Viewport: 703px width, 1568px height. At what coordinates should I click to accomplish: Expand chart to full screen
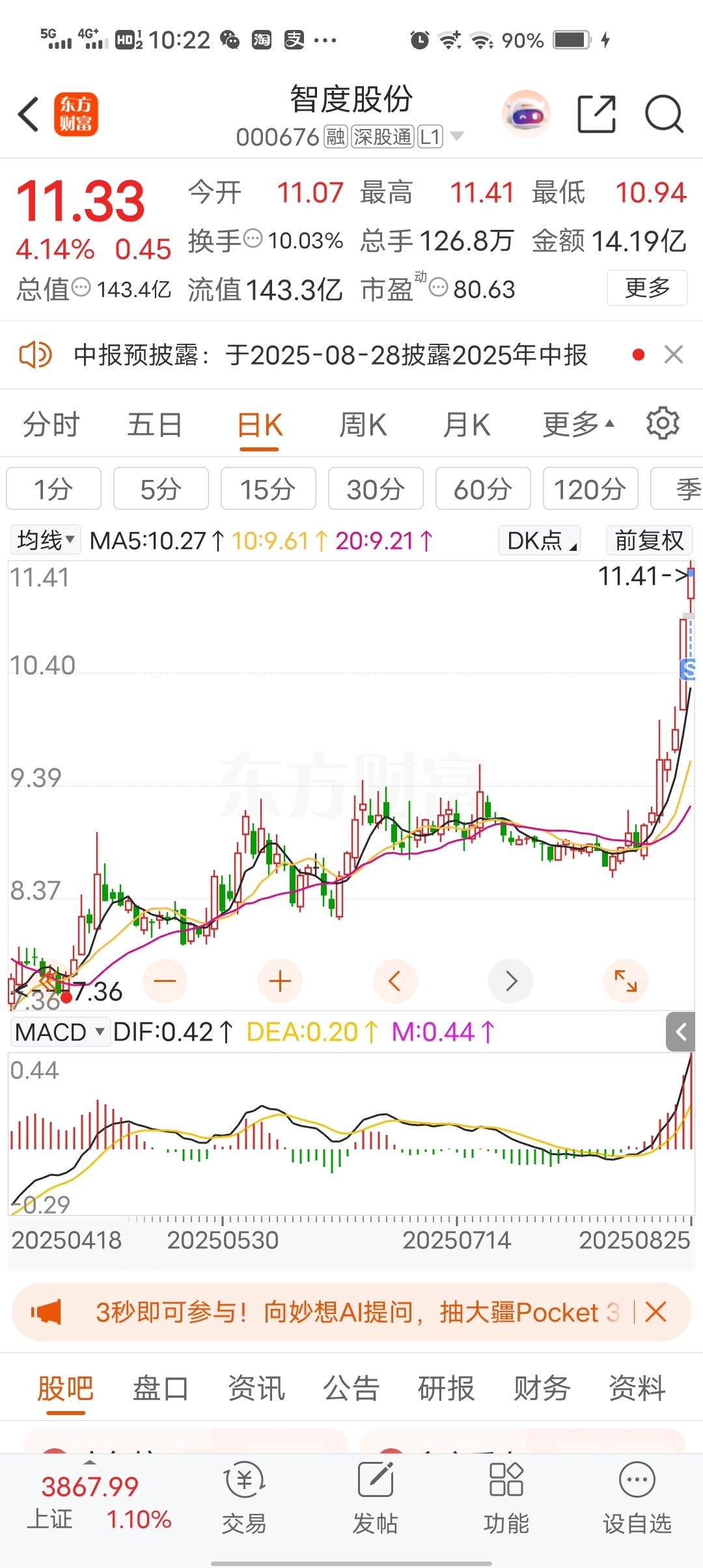(626, 981)
